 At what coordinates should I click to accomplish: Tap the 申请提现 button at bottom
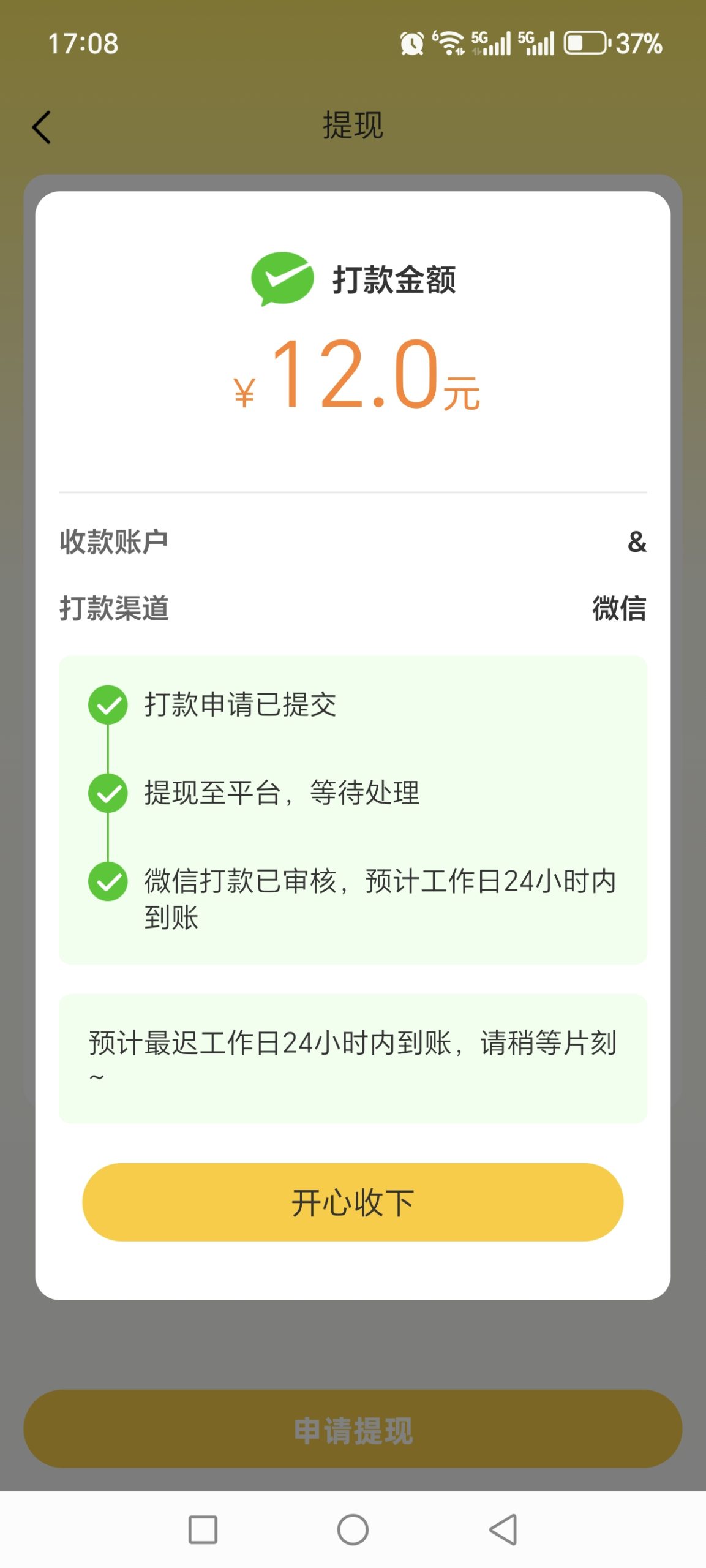pos(353,1430)
